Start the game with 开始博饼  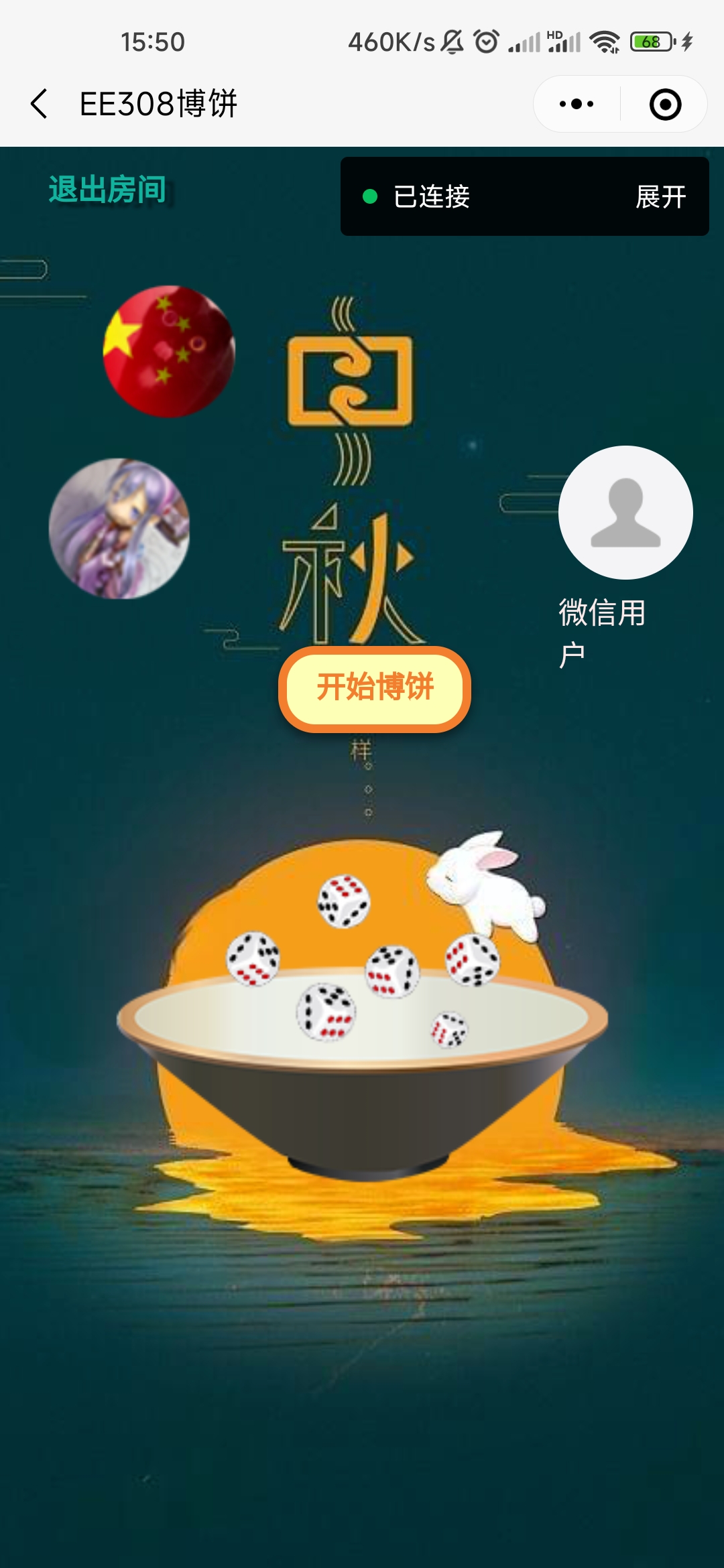375,688
